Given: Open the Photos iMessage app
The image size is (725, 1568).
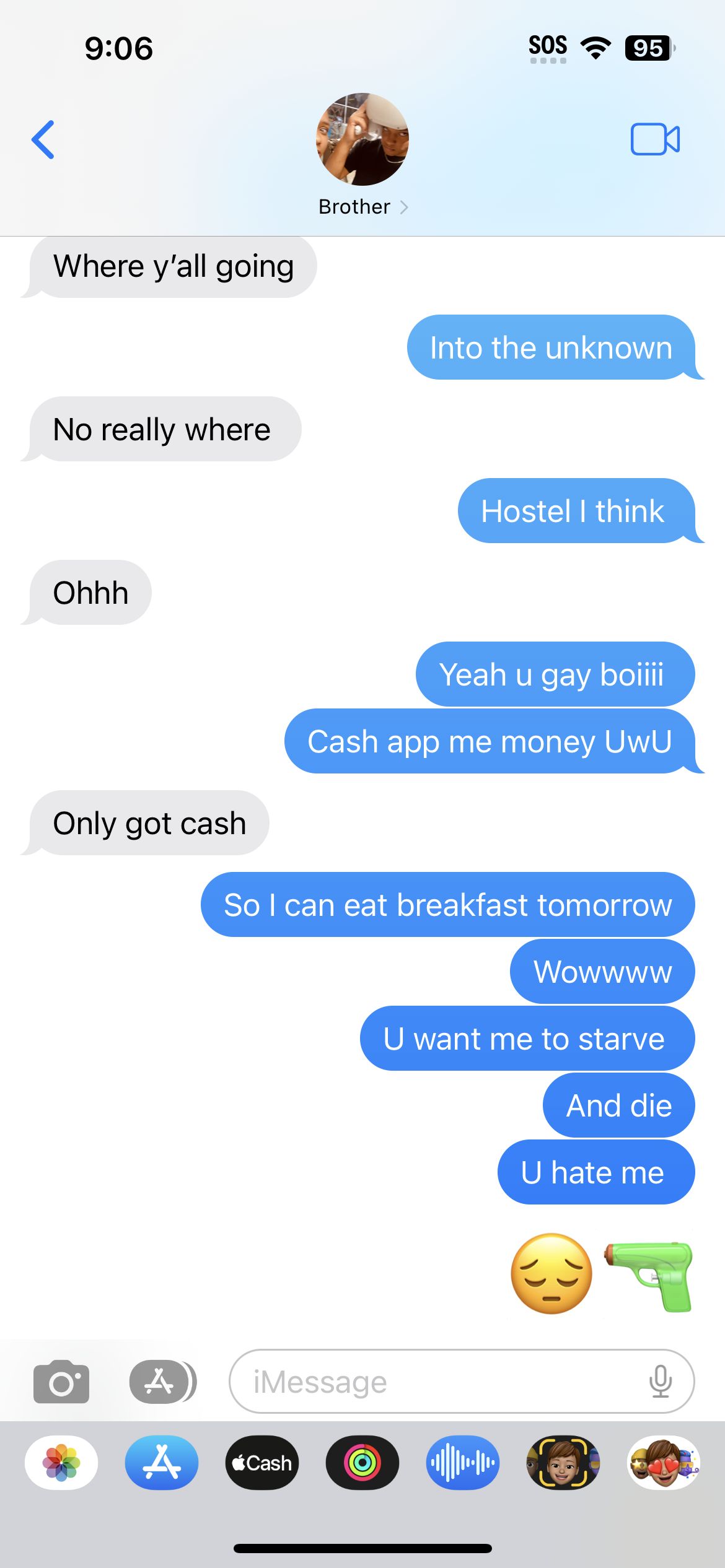Looking at the screenshot, I should (x=61, y=1463).
